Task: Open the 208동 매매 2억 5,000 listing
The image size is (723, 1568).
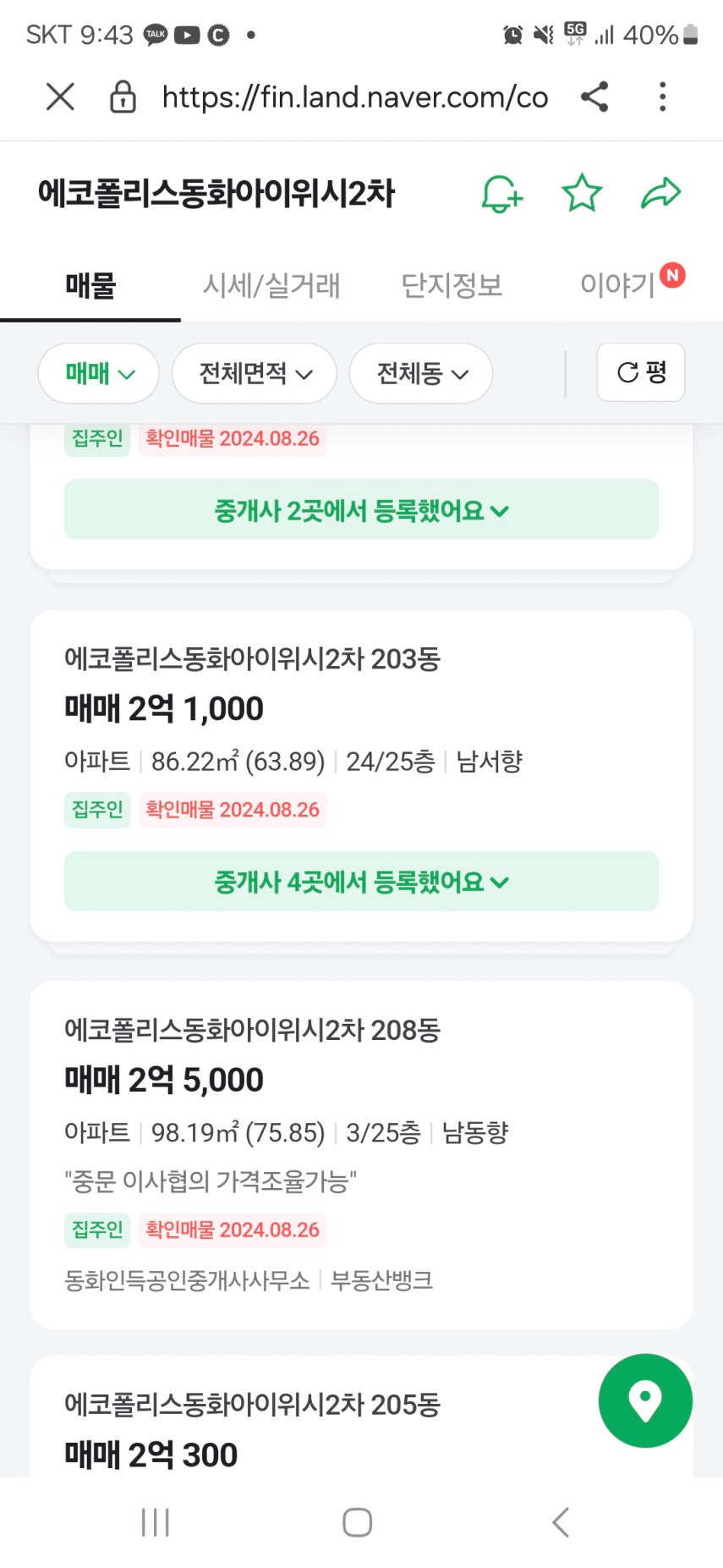Action: (361, 1155)
